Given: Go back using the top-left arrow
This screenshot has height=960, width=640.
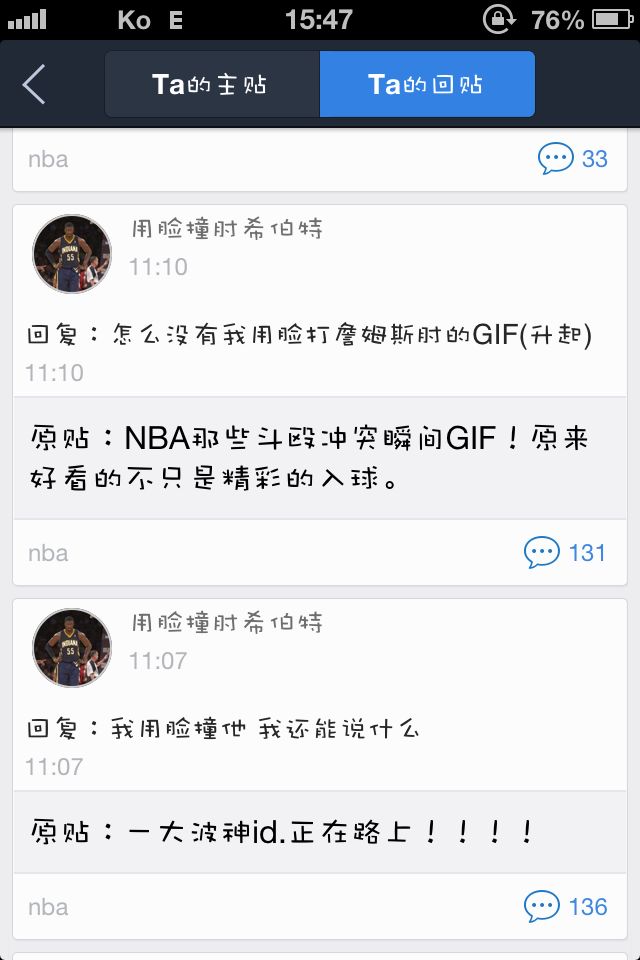Looking at the screenshot, I should 34,84.
